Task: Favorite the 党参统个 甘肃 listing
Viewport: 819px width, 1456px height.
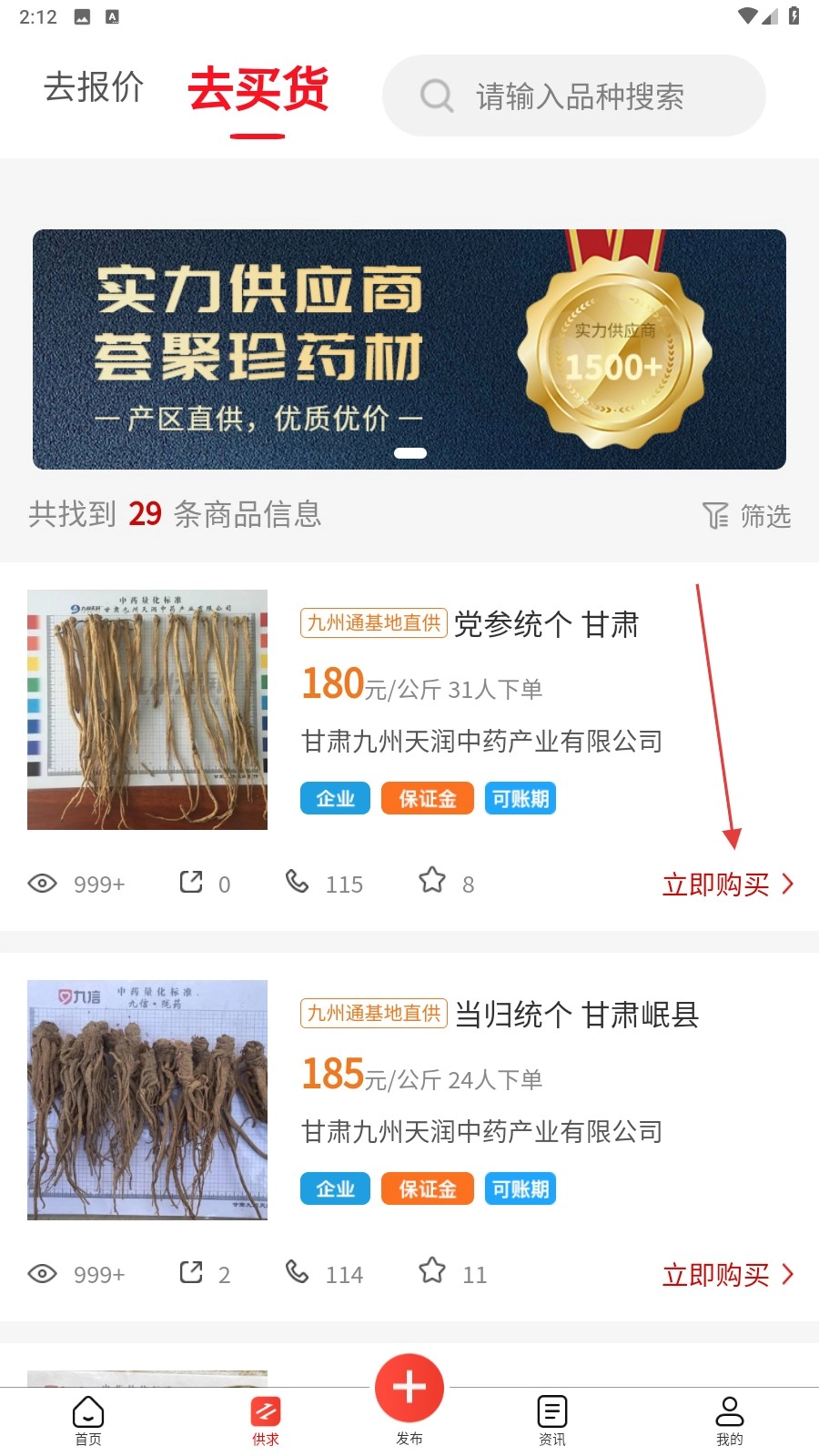Action: [432, 881]
